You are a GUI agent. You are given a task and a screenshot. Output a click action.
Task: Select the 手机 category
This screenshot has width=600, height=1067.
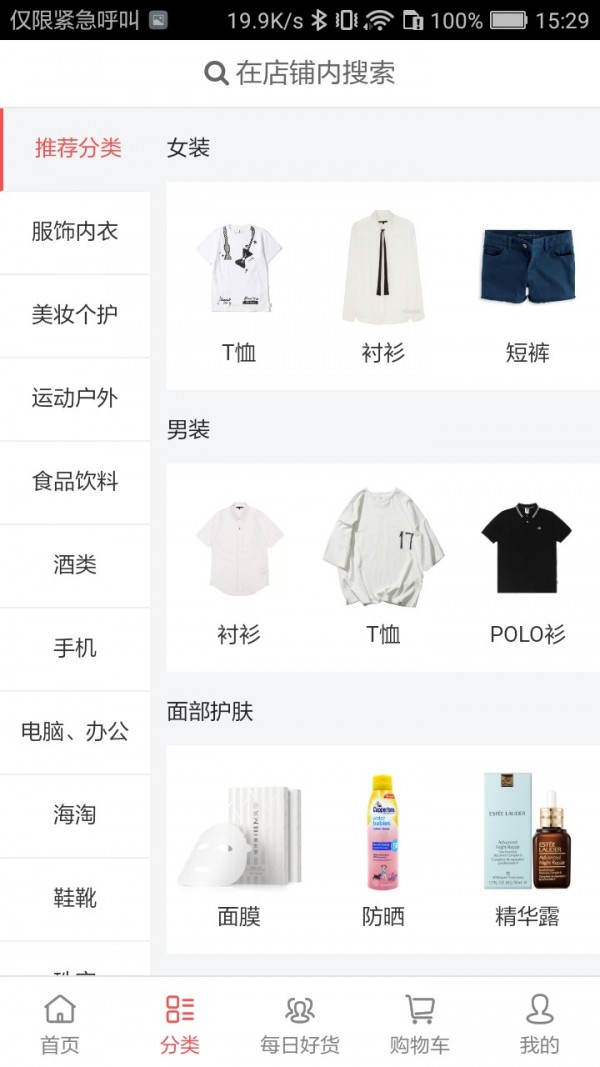coord(75,648)
